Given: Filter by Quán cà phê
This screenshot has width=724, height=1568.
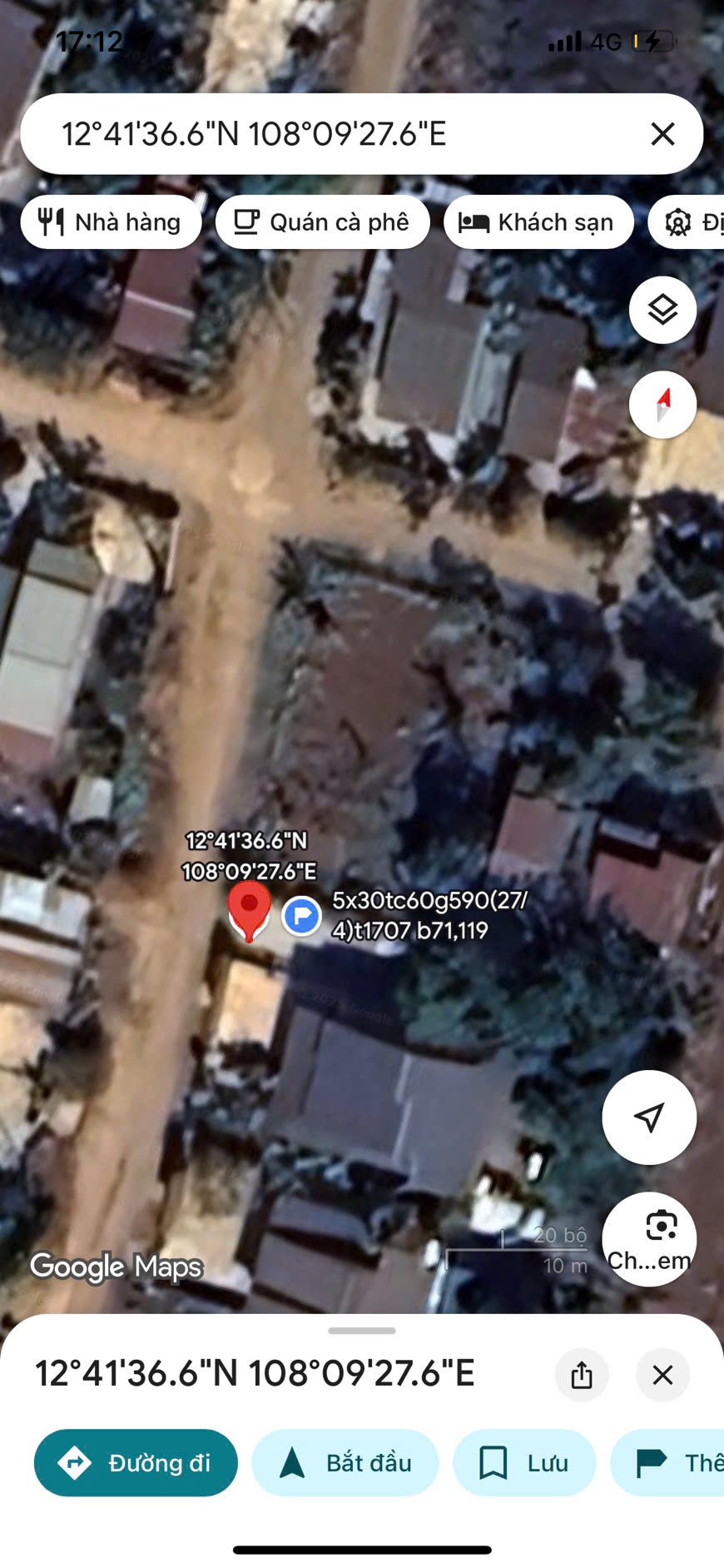Looking at the screenshot, I should click(323, 222).
